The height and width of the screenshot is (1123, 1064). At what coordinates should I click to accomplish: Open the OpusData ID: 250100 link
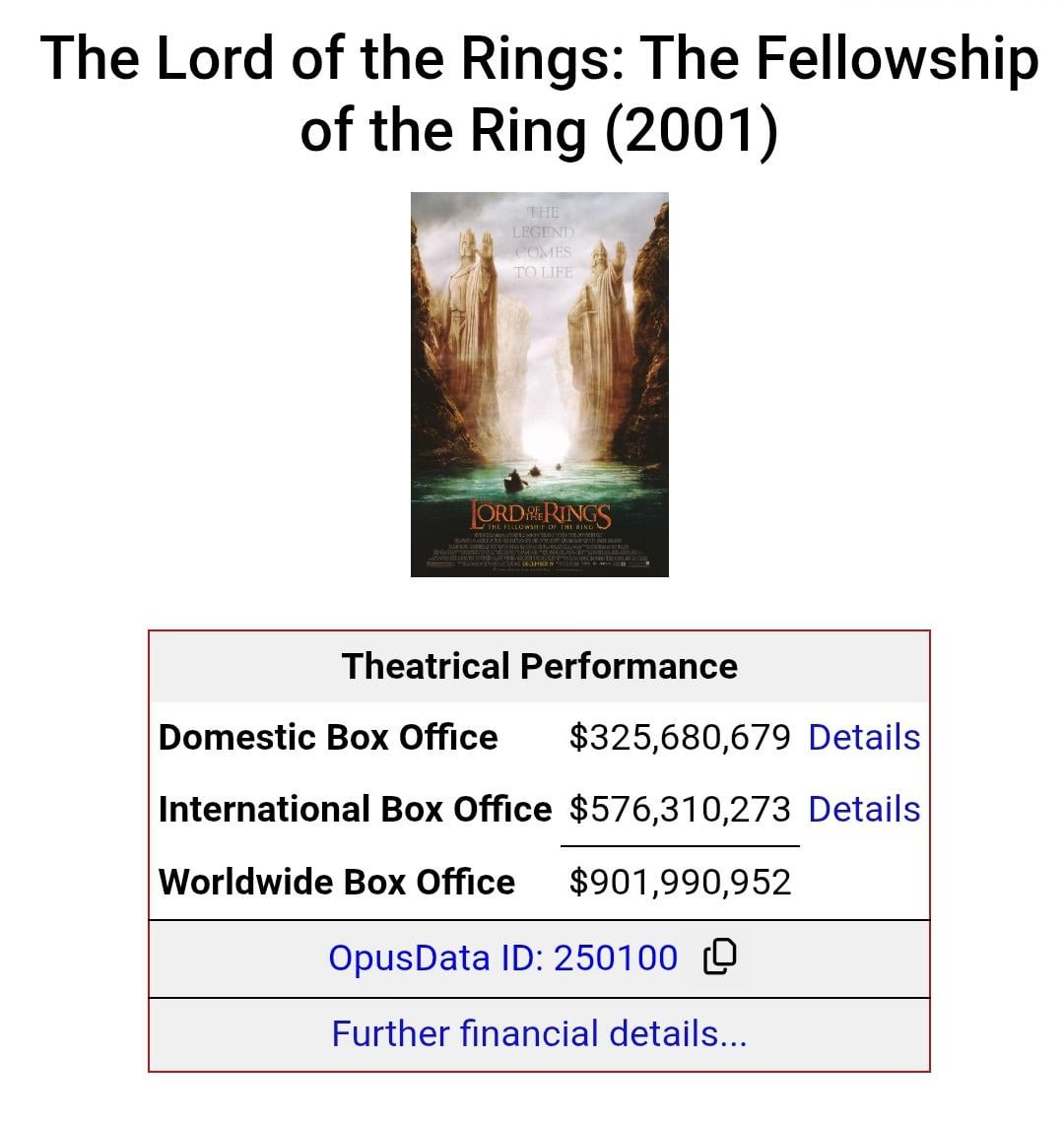tap(502, 958)
